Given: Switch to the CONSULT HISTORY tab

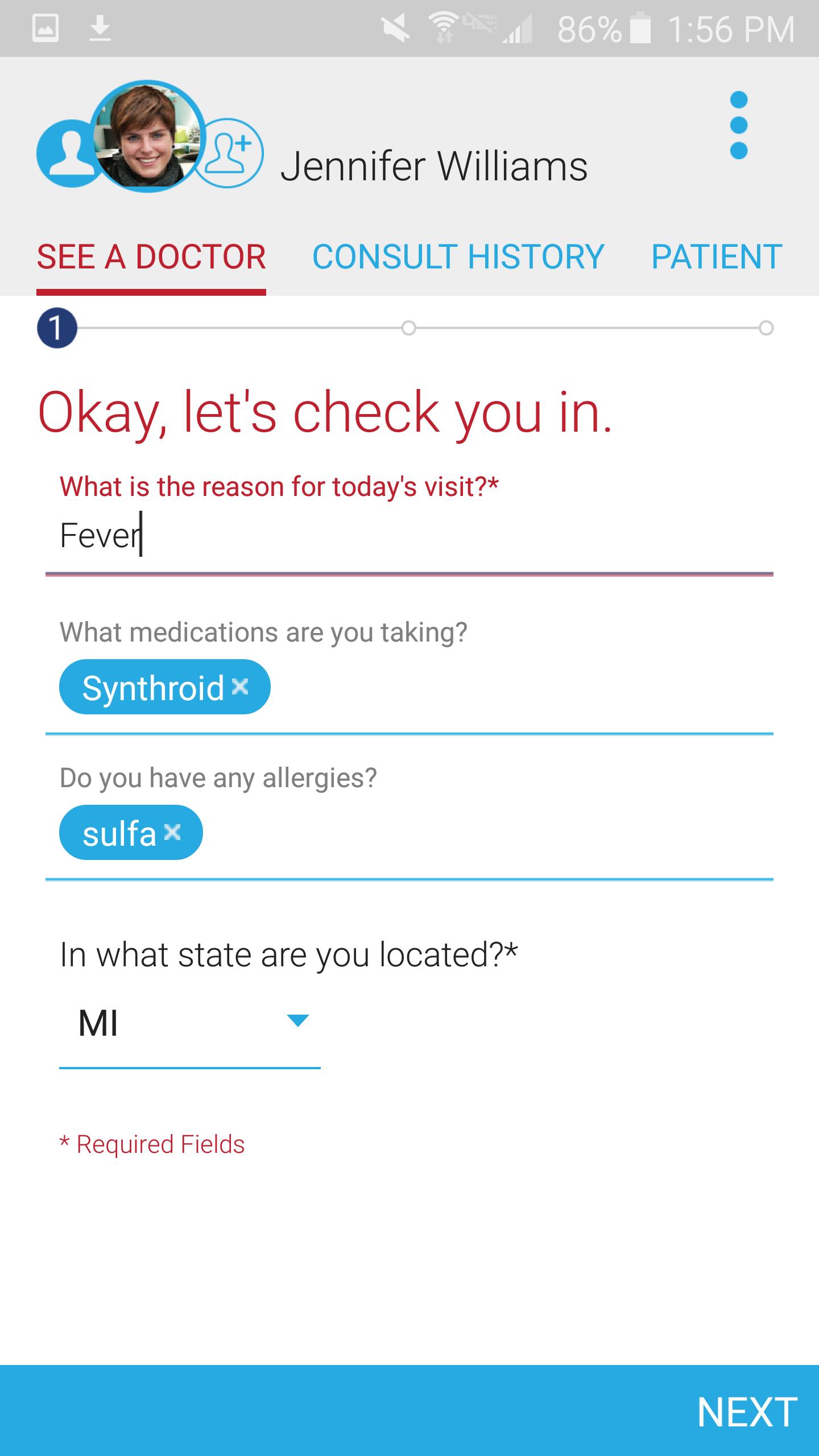Looking at the screenshot, I should pyautogui.click(x=457, y=257).
